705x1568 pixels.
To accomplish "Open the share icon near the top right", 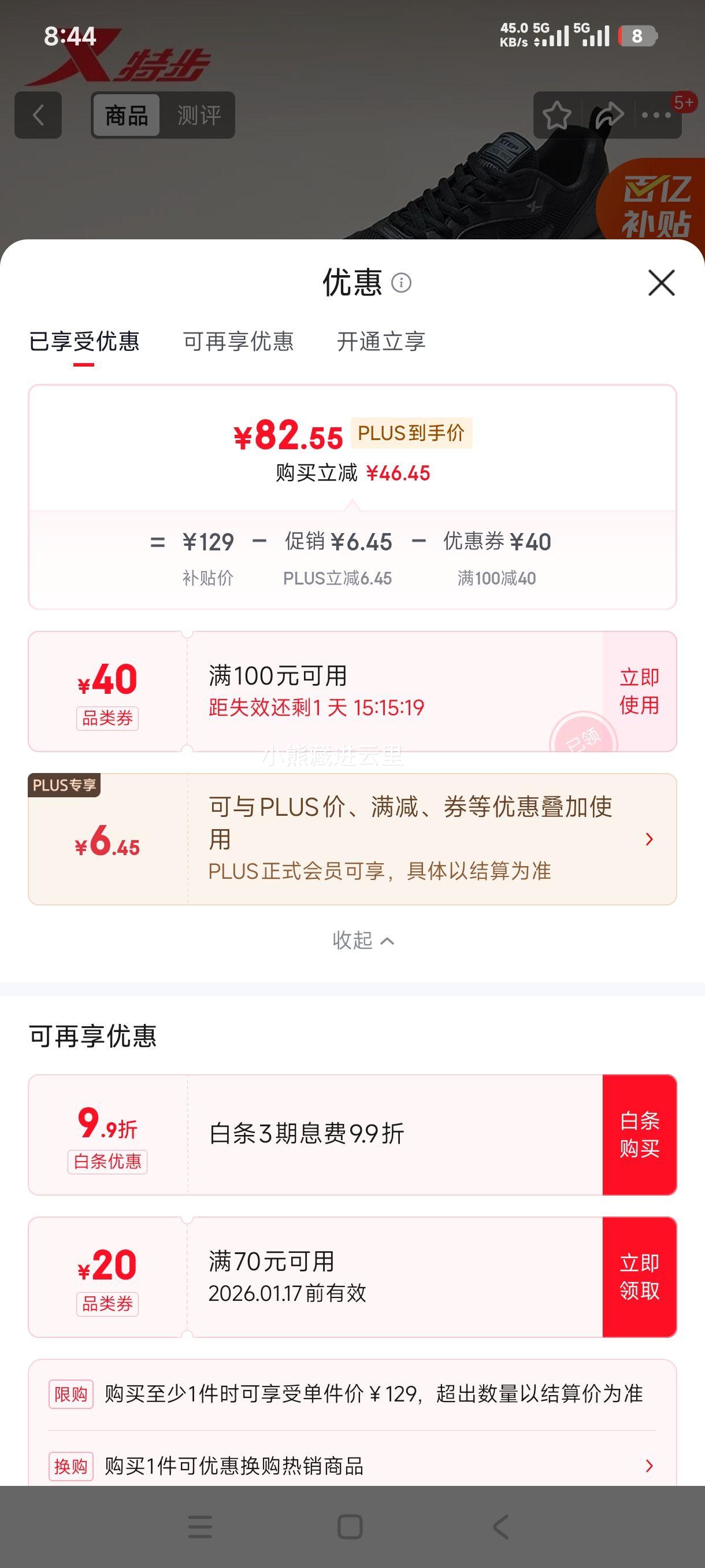I will (x=608, y=115).
